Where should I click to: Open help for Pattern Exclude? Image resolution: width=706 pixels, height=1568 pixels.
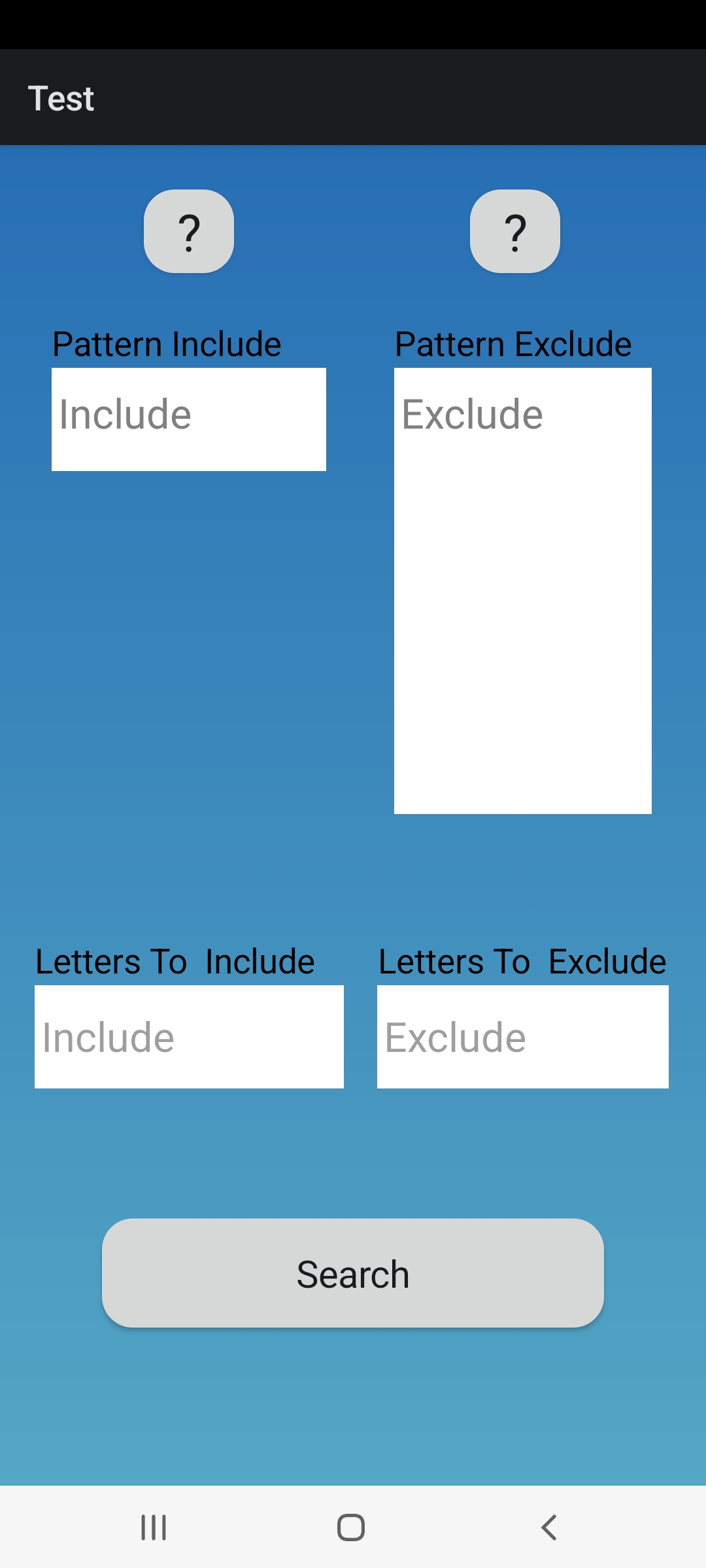tap(515, 231)
